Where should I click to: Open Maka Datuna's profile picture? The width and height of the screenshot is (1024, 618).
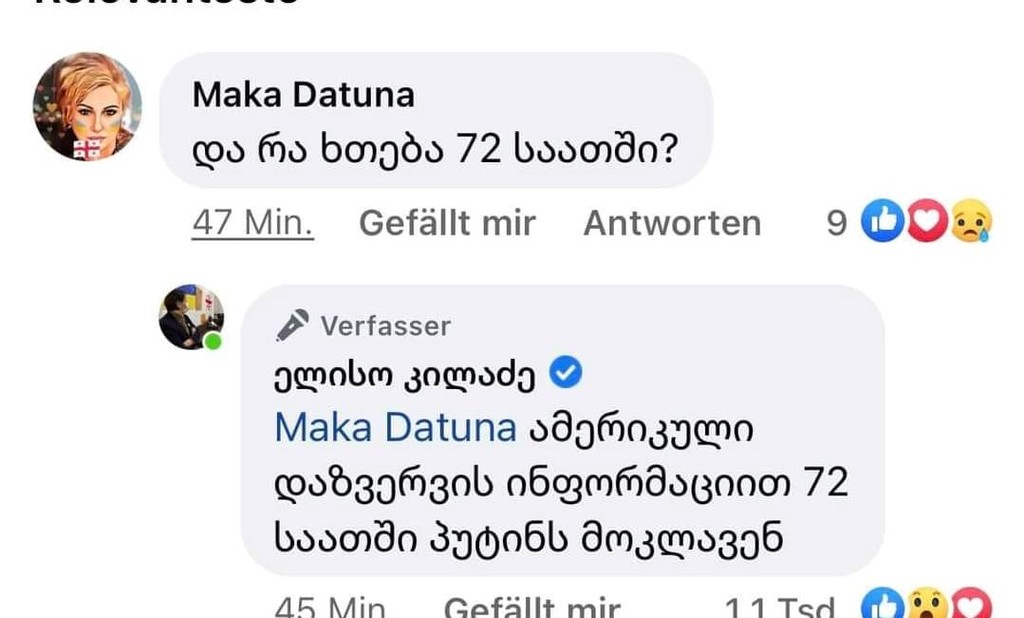[x=87, y=106]
